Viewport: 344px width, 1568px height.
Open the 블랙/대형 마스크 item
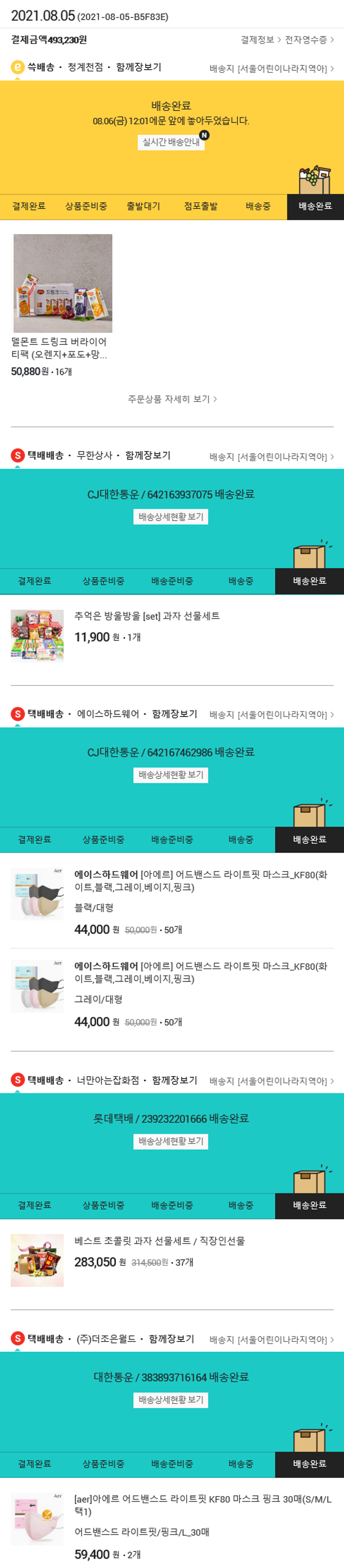200,881
